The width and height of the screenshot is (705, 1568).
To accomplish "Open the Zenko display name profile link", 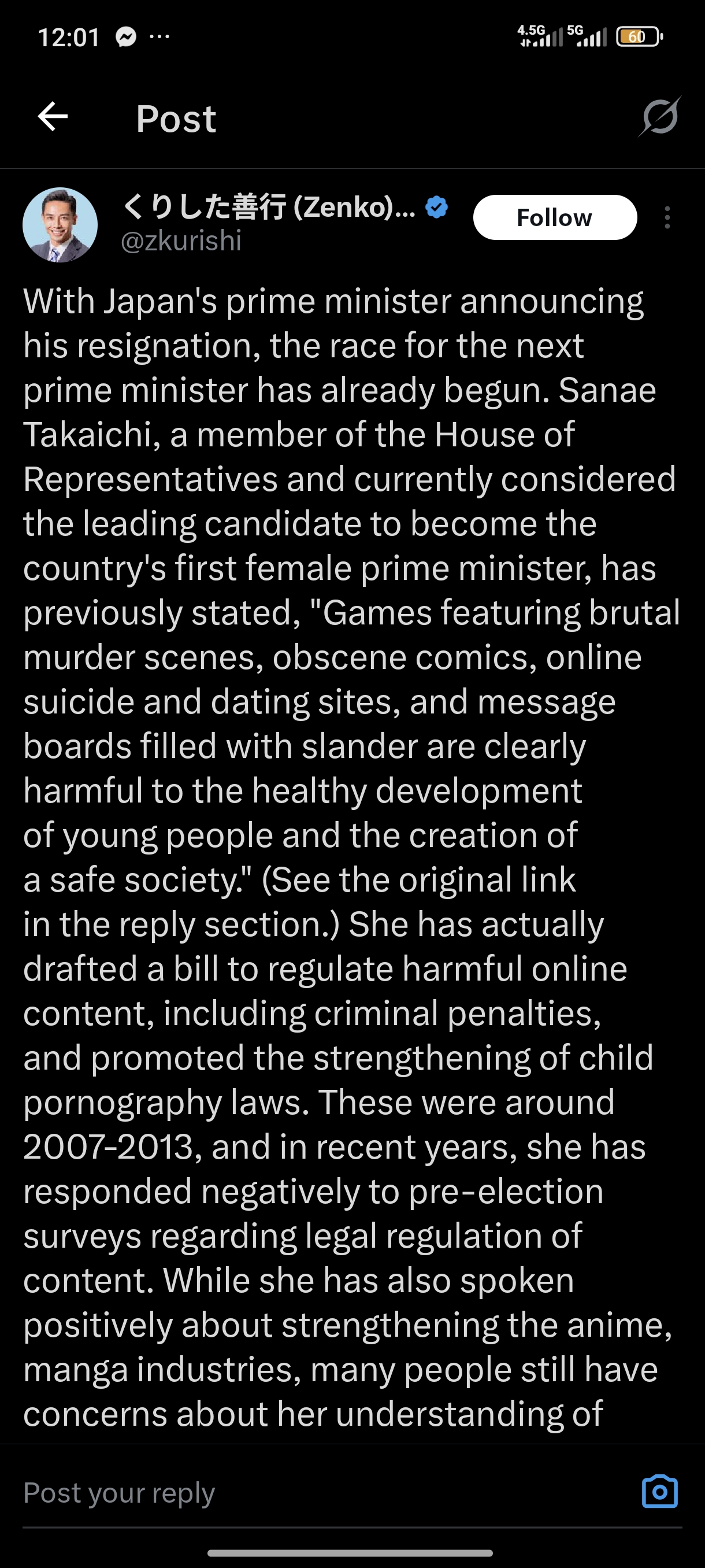I will coord(269,207).
